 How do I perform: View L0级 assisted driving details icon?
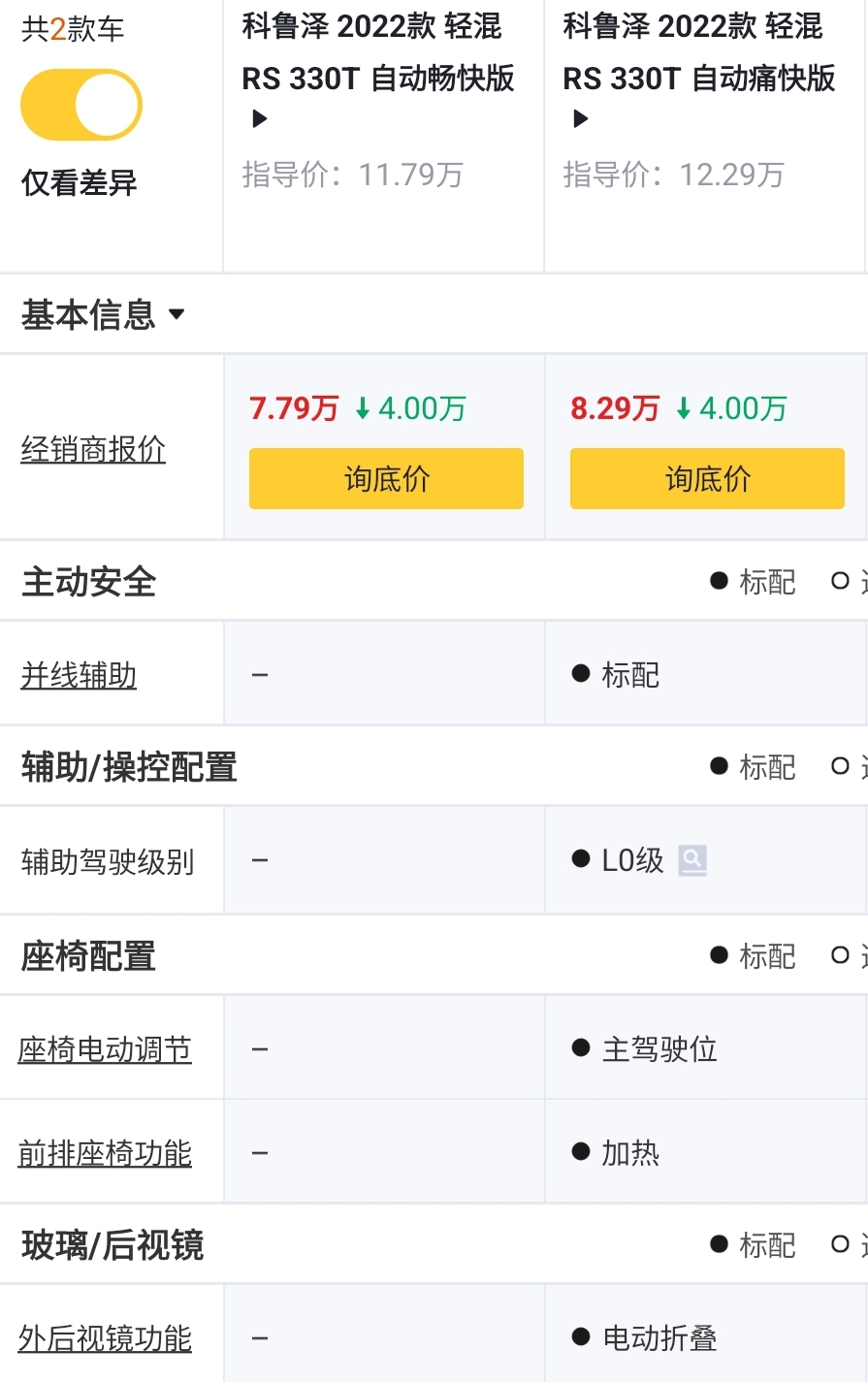692,860
